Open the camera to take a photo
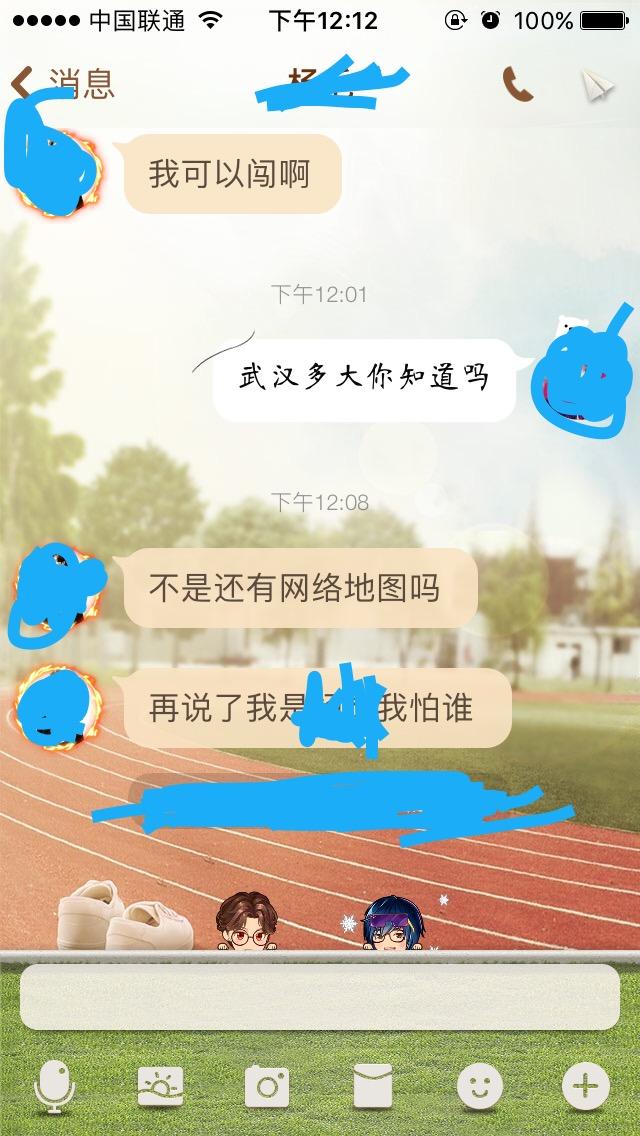The height and width of the screenshot is (1136, 640). pyautogui.click(x=266, y=1086)
